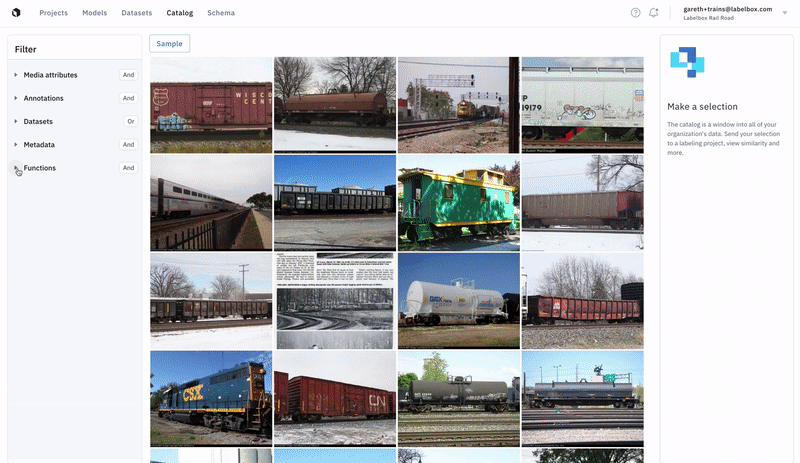
Task: Expand the Annotations filter
Action: tap(43, 98)
